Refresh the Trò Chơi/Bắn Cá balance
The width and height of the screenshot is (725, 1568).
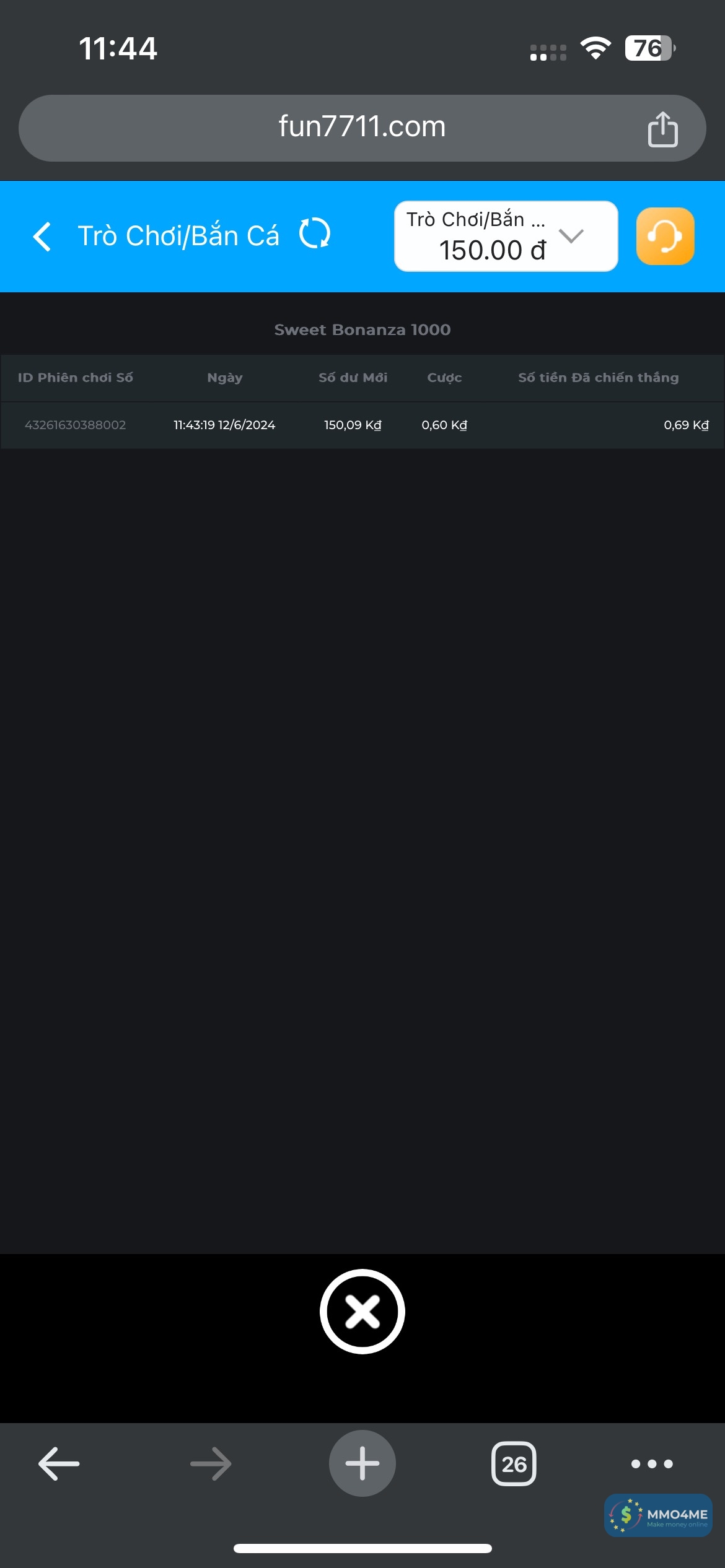pyautogui.click(x=315, y=234)
